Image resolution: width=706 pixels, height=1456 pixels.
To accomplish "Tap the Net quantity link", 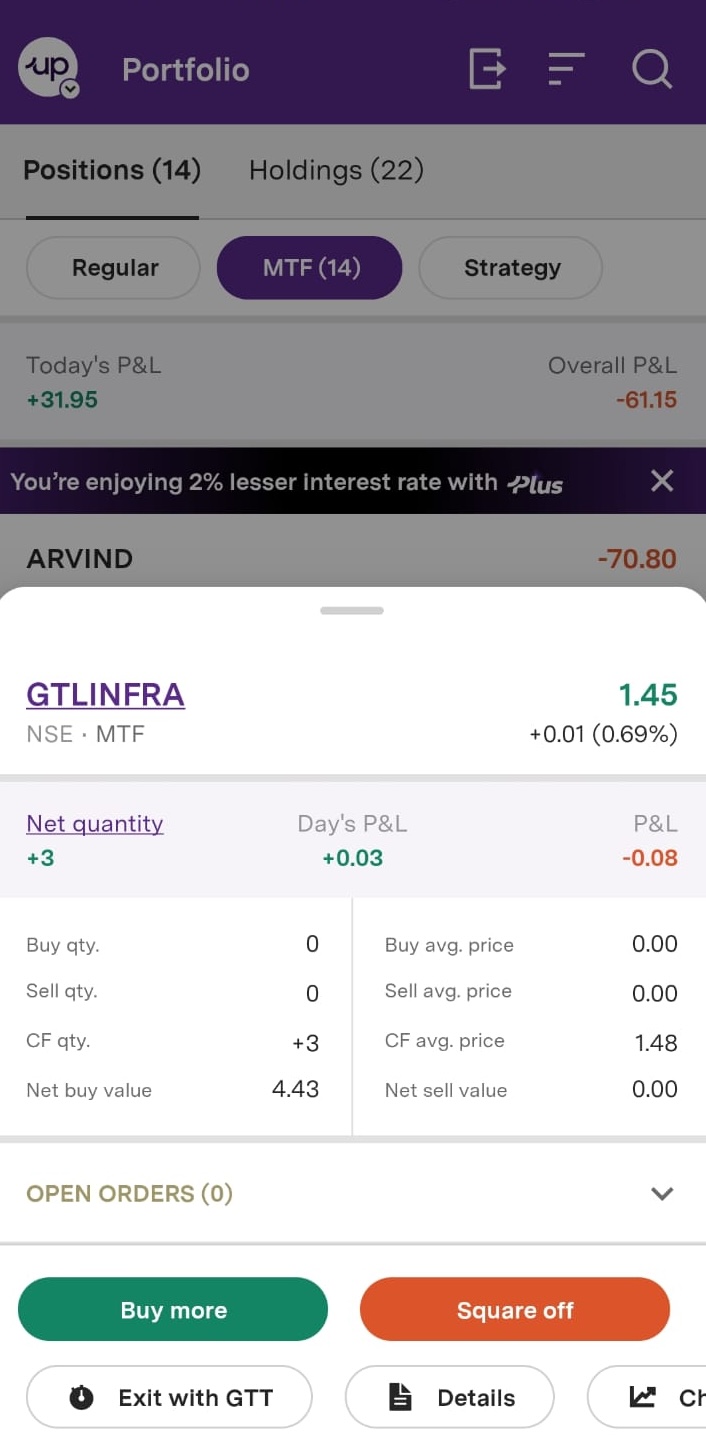I will pyautogui.click(x=95, y=824).
